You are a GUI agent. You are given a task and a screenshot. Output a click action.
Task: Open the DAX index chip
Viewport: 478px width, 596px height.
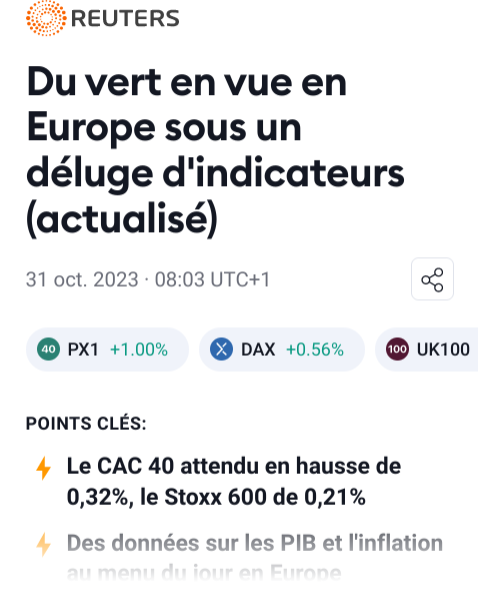click(x=282, y=349)
